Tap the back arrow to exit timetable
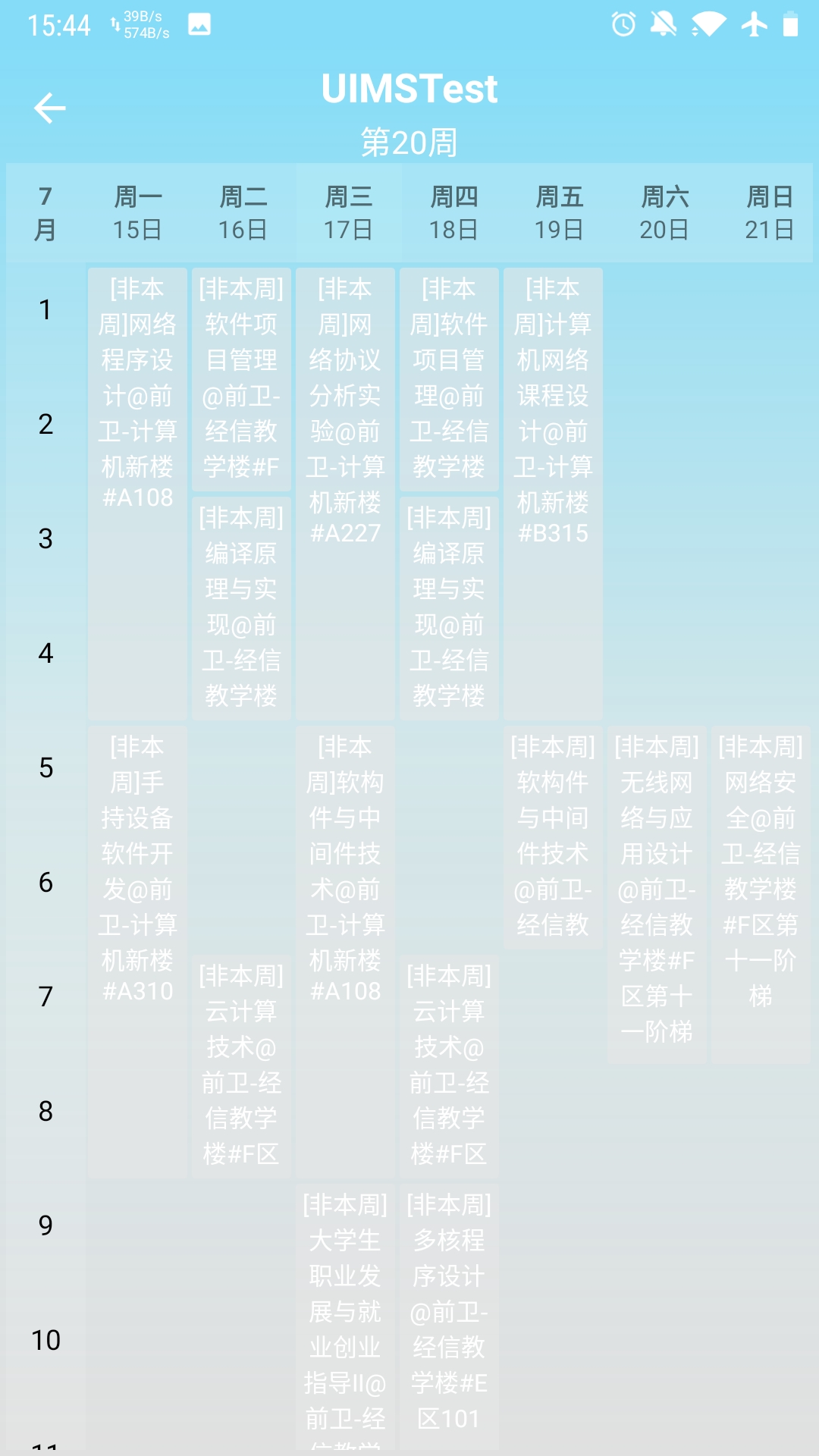819x1456 pixels. [50, 108]
